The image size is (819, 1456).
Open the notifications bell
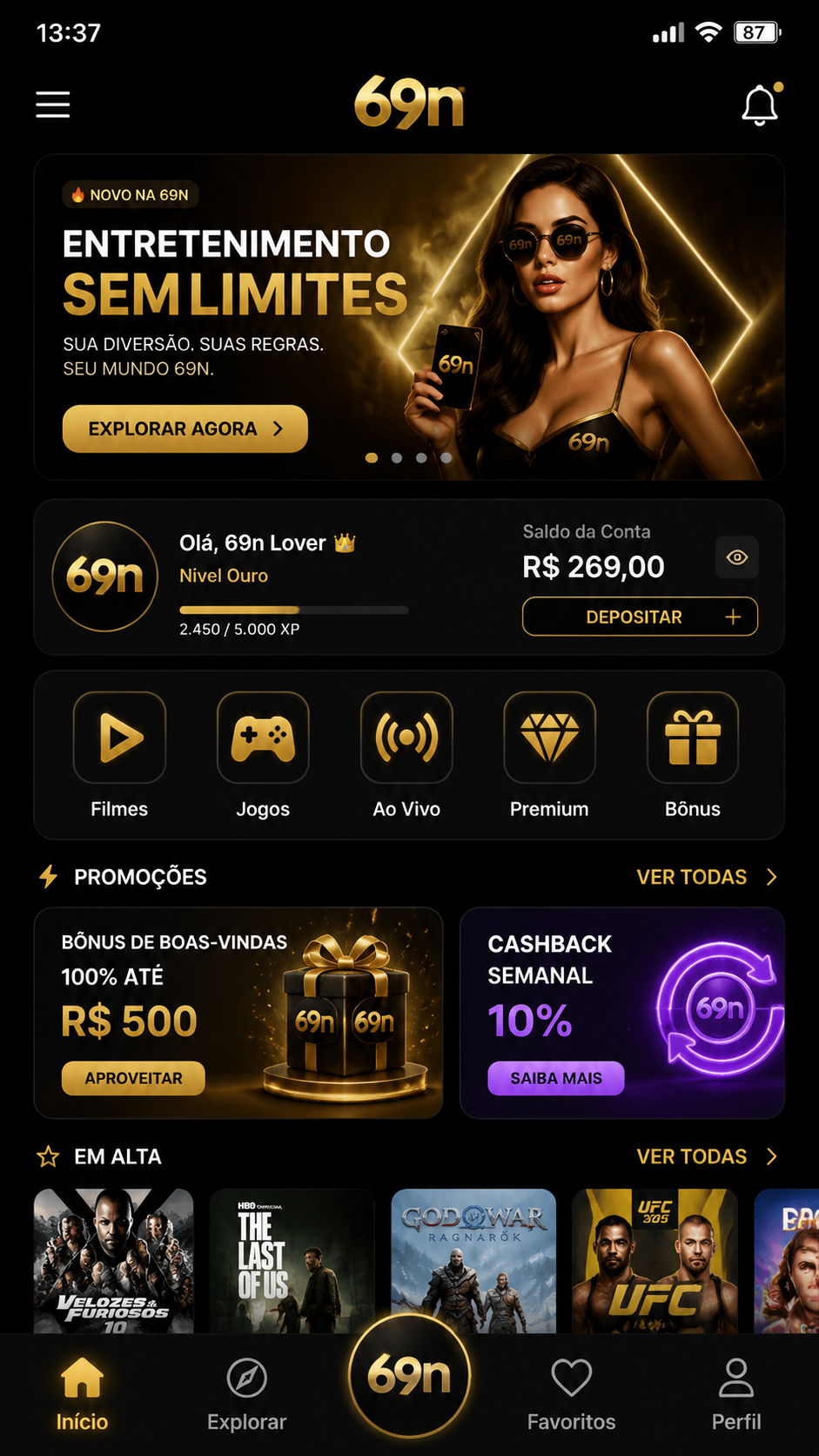760,104
